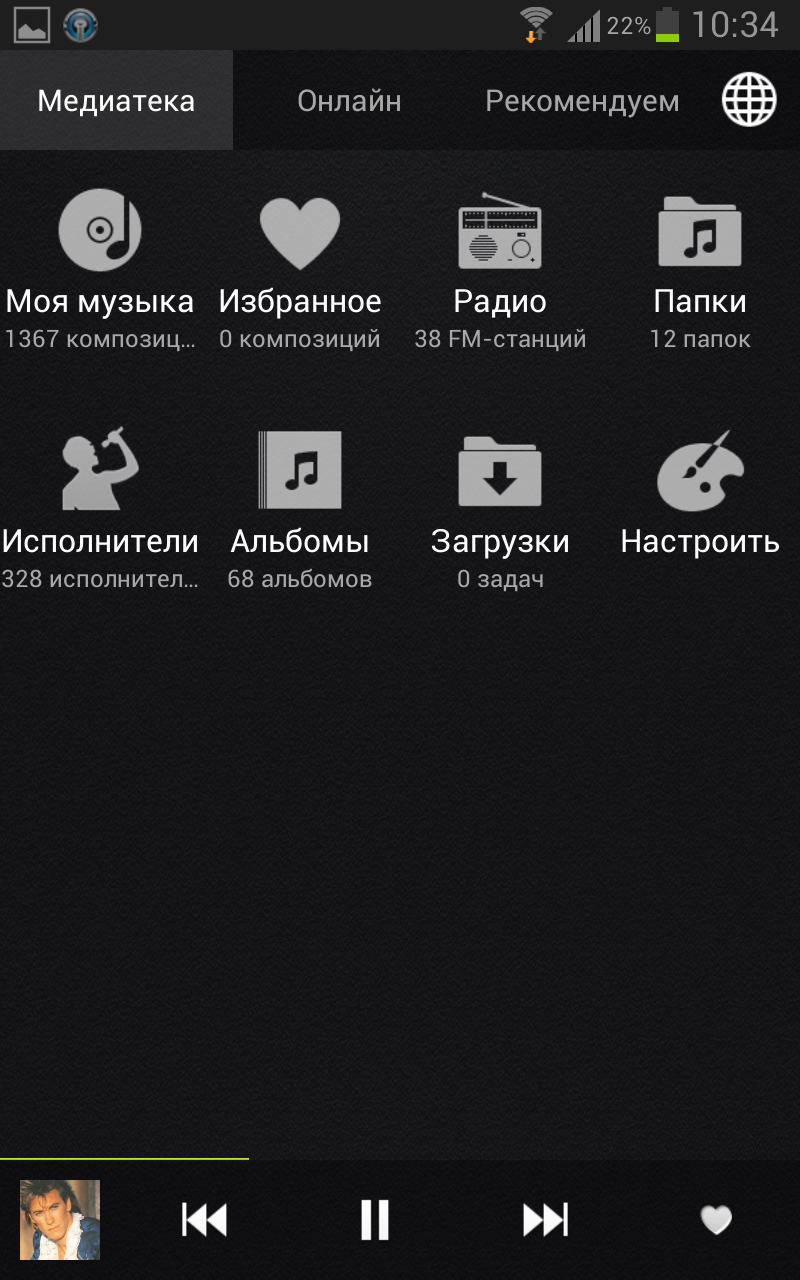The image size is (800, 1280).
Task: Pause the current song
Action: click(x=375, y=1220)
